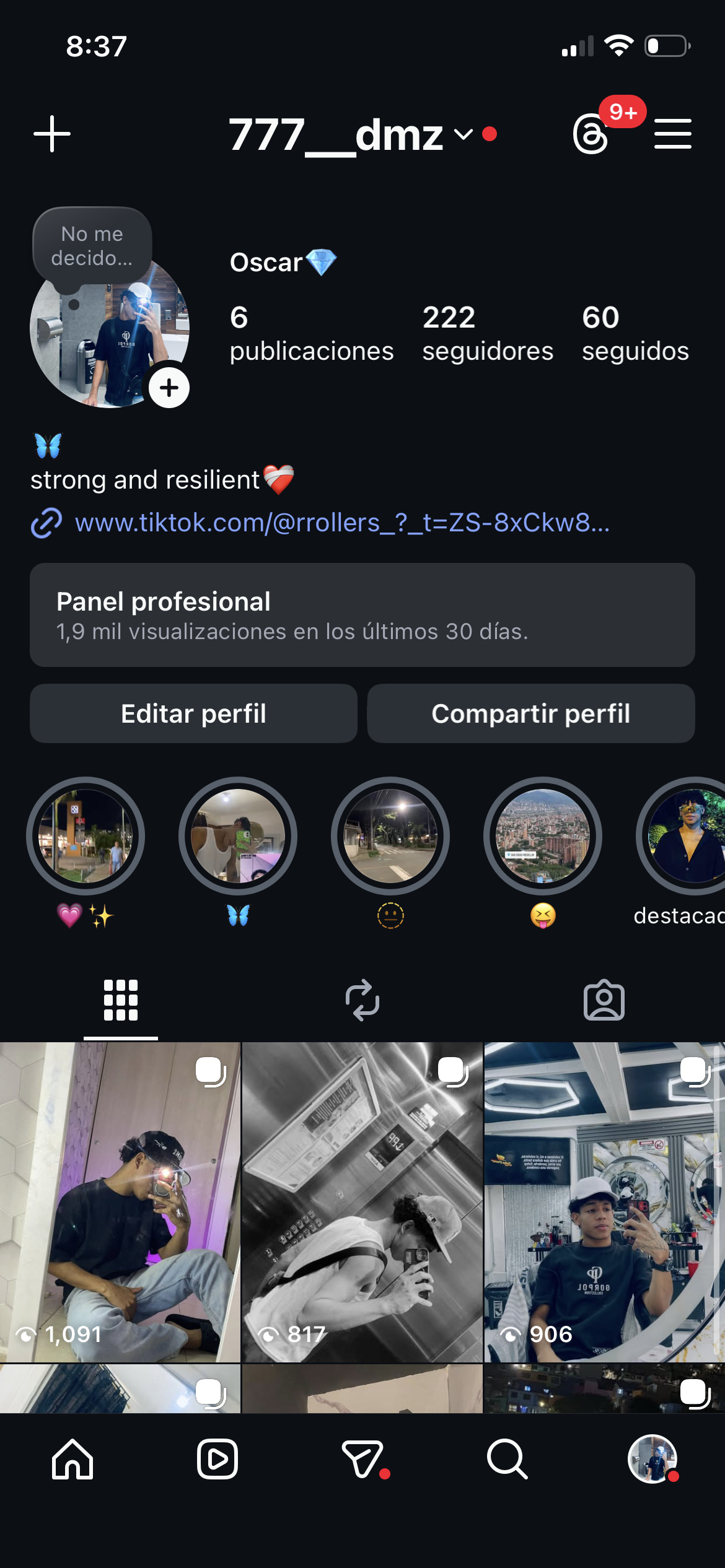Go to the Home feed tab
This screenshot has width=725, height=1568.
tap(72, 1459)
